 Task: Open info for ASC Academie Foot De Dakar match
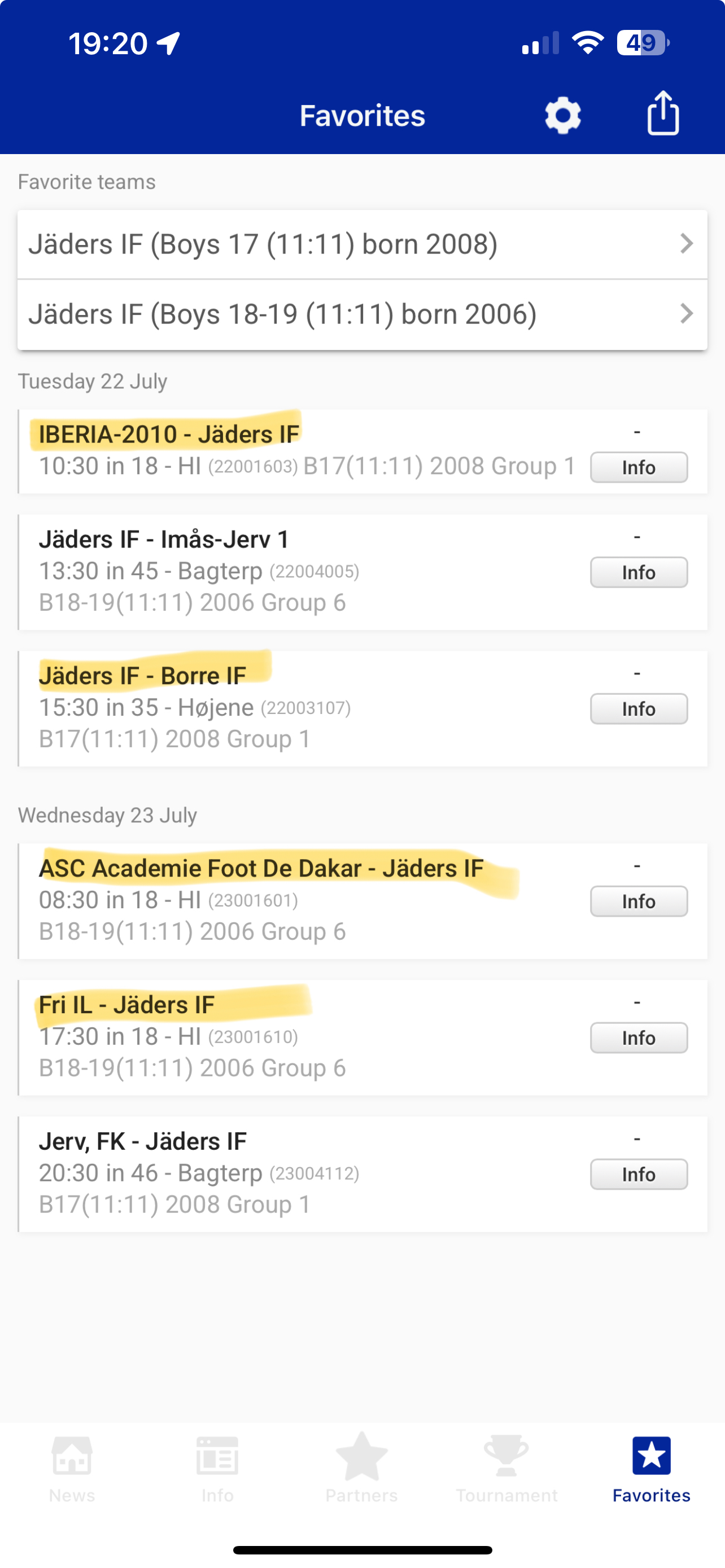click(639, 901)
